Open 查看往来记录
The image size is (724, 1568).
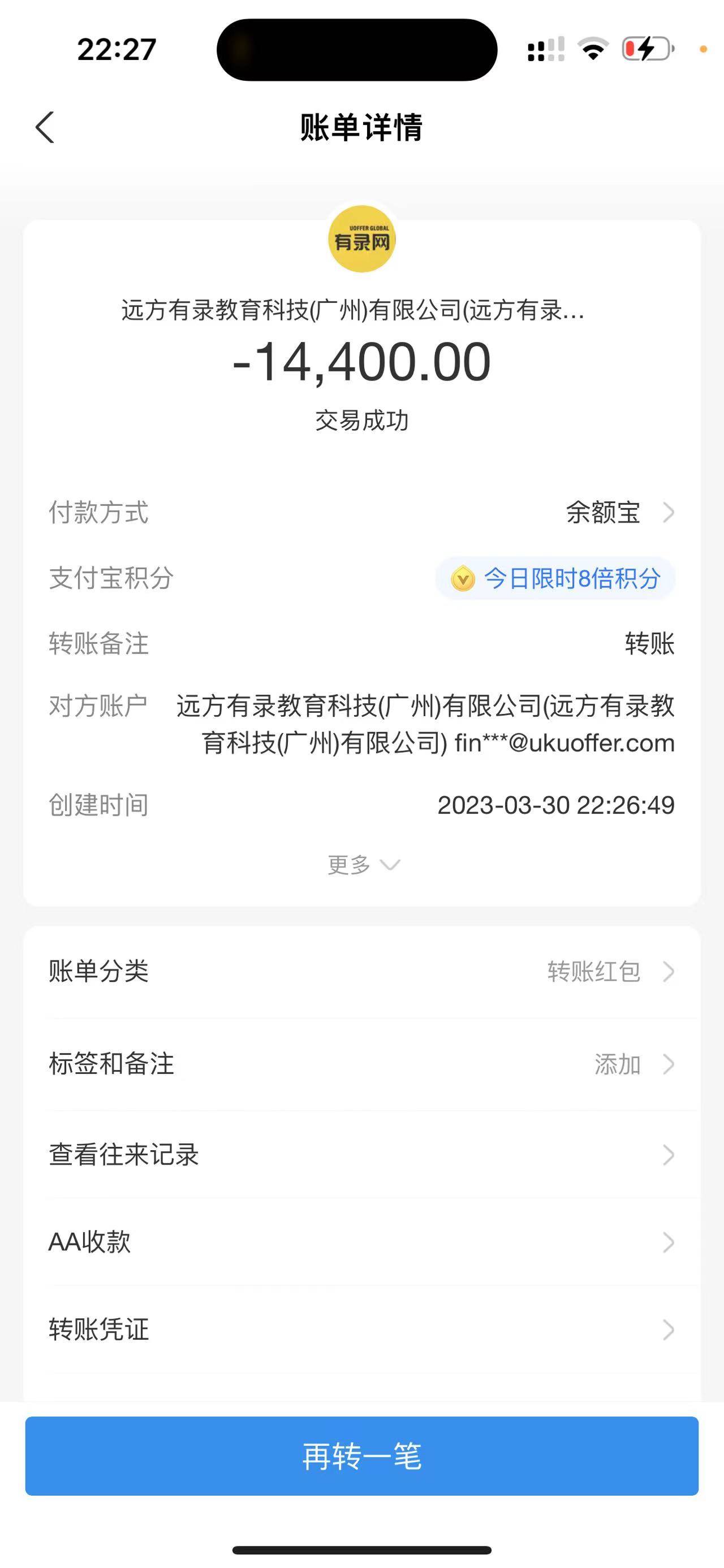coord(361,1155)
